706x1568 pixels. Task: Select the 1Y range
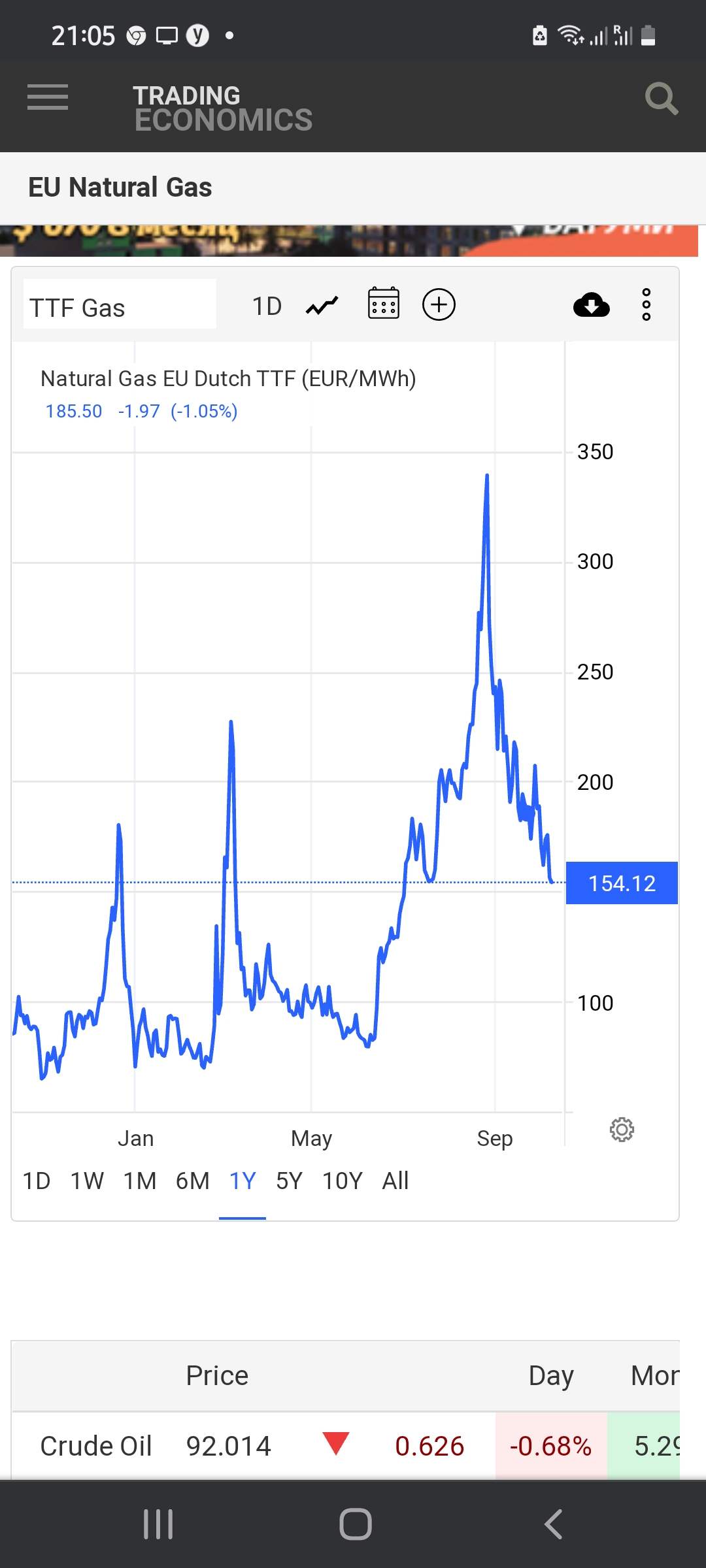(243, 1181)
